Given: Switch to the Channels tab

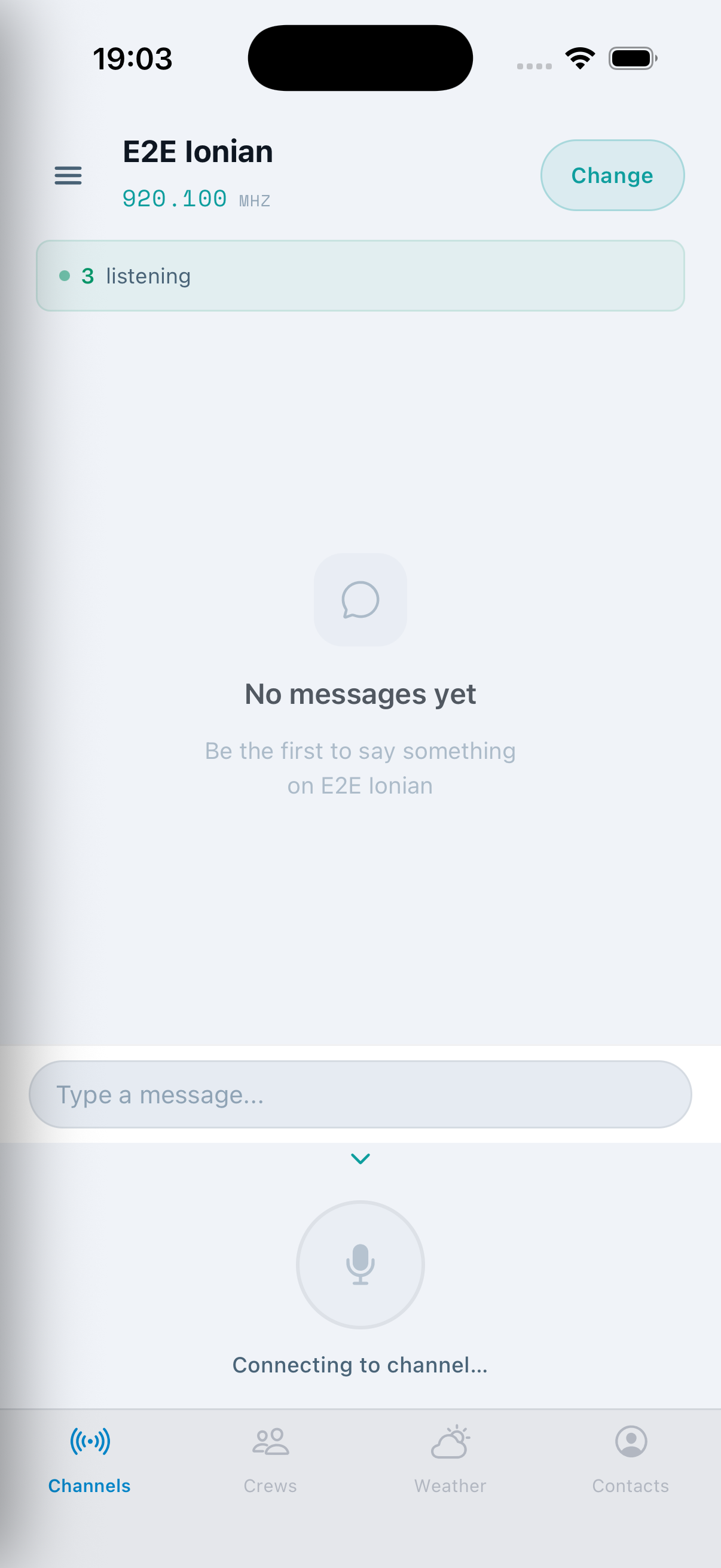Looking at the screenshot, I should [x=90, y=1460].
